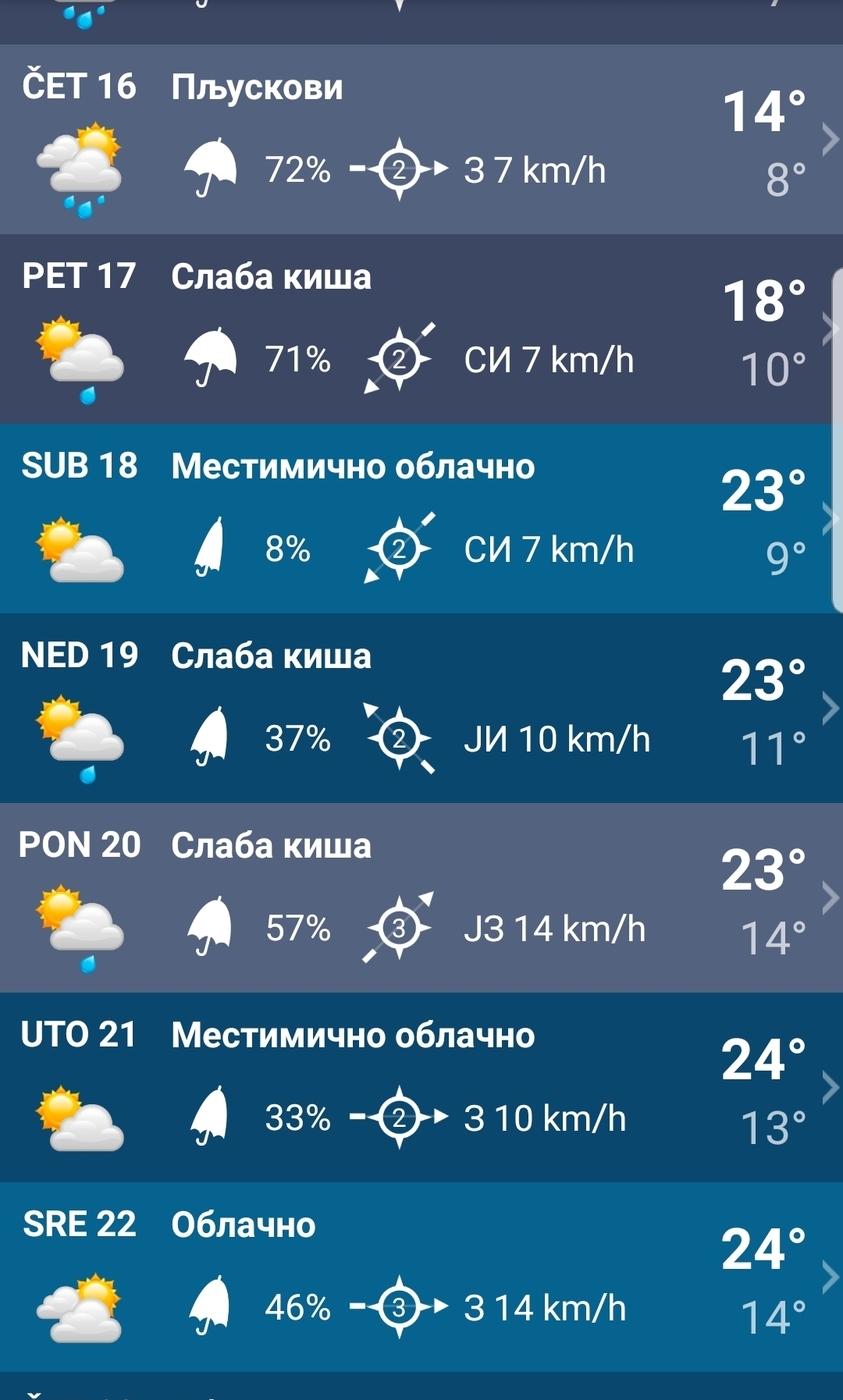The width and height of the screenshot is (843, 1400).
Task: Show UTO 21 forecast details
Action: click(421, 1087)
